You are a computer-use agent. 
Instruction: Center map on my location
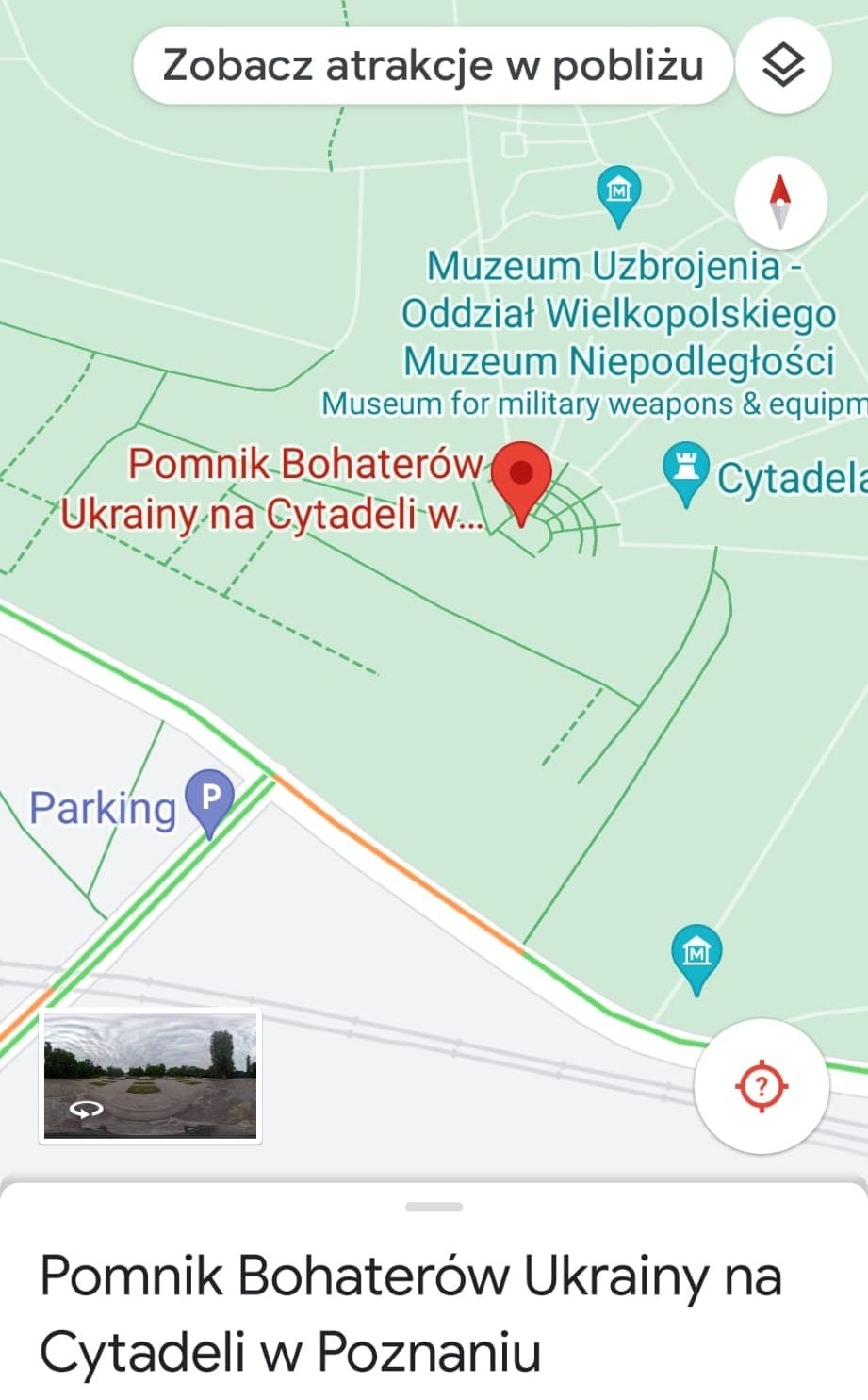762,1085
